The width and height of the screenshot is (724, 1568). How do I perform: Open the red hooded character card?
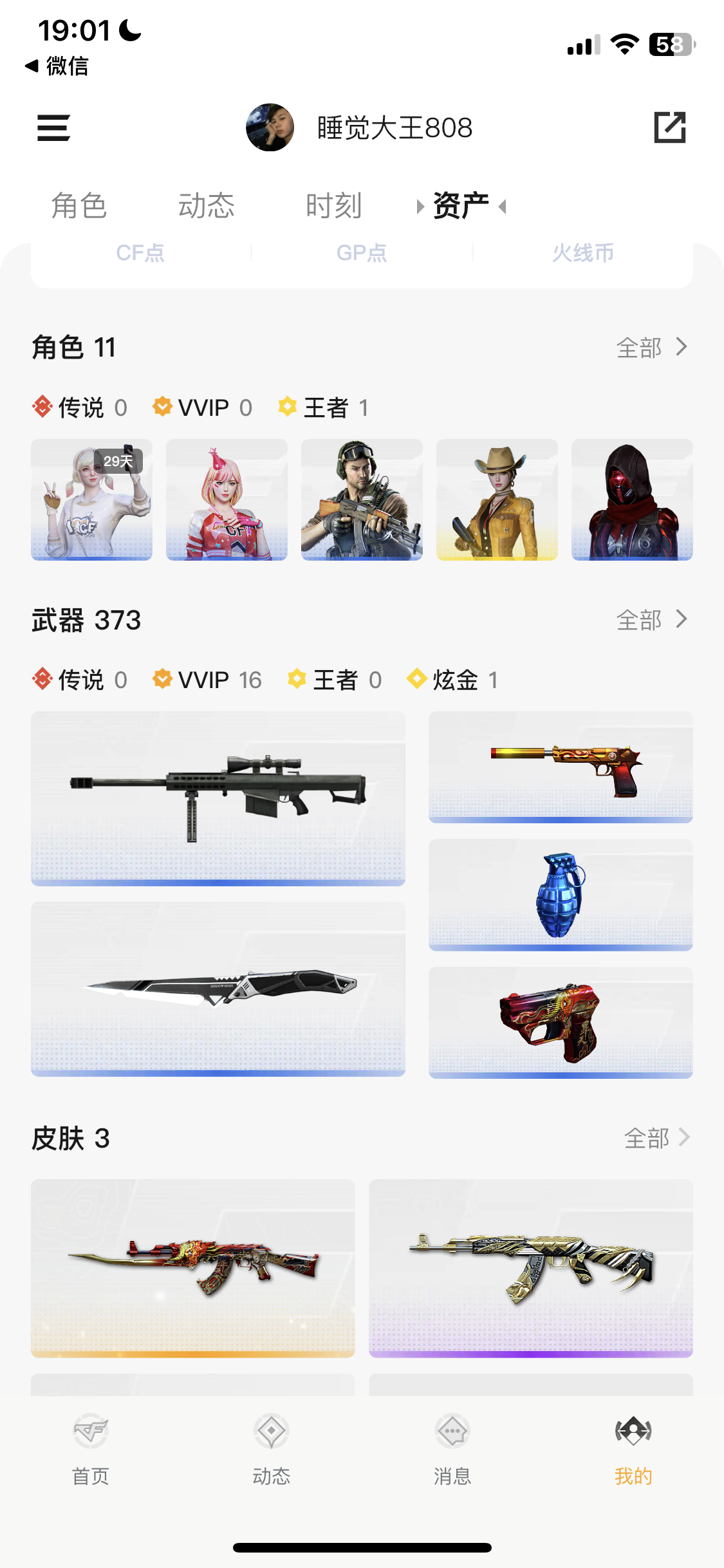pyautogui.click(x=632, y=499)
